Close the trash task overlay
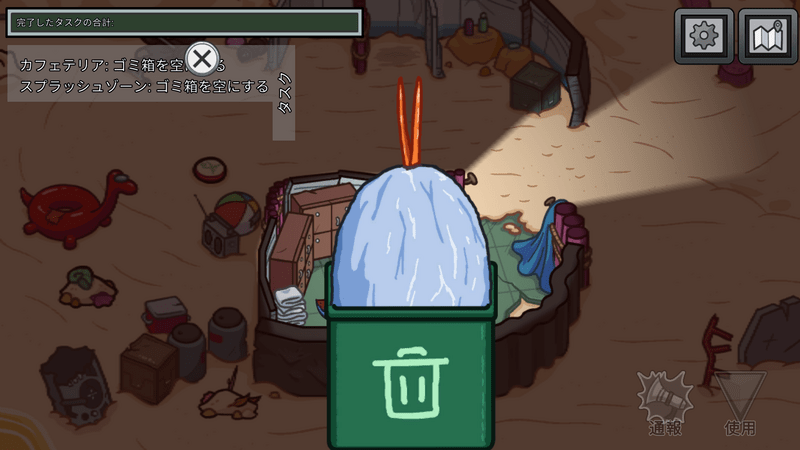 202,59
